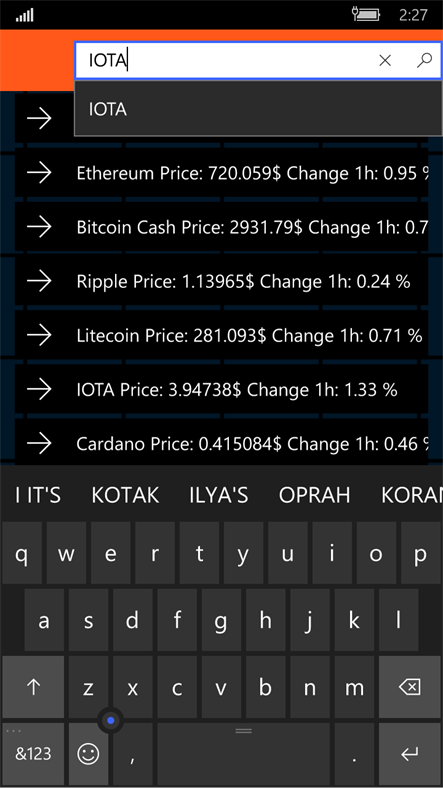Open the emoji keyboard

tap(88, 754)
